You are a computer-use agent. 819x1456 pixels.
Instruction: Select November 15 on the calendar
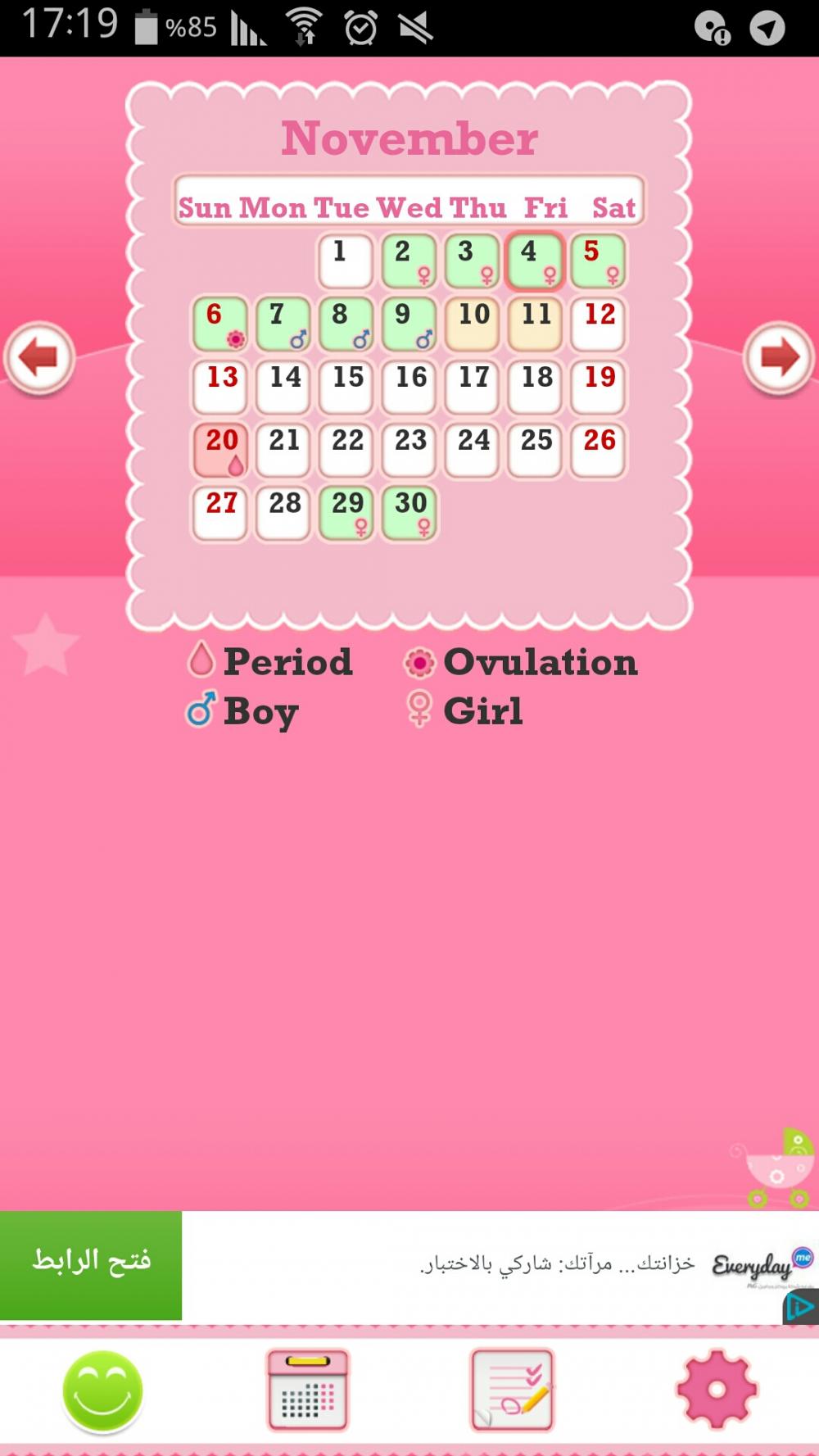pyautogui.click(x=346, y=387)
